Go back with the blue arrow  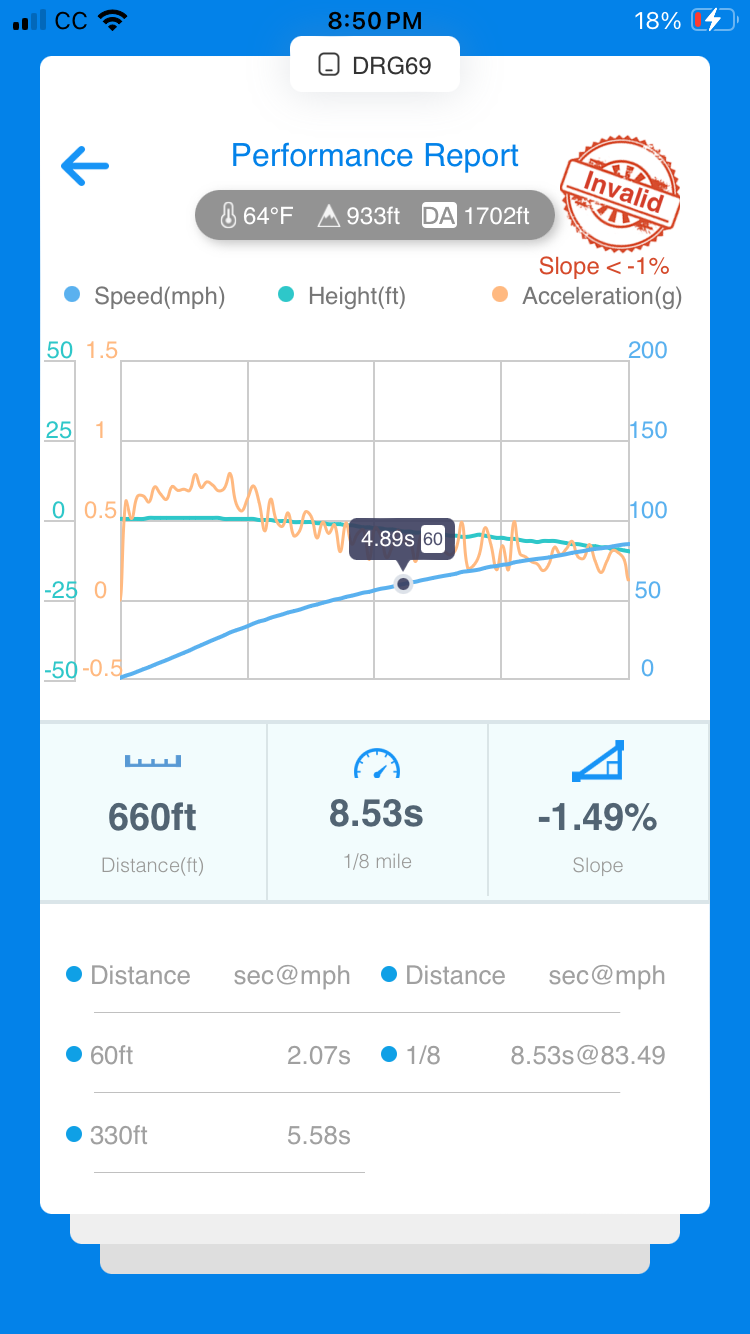(x=85, y=166)
